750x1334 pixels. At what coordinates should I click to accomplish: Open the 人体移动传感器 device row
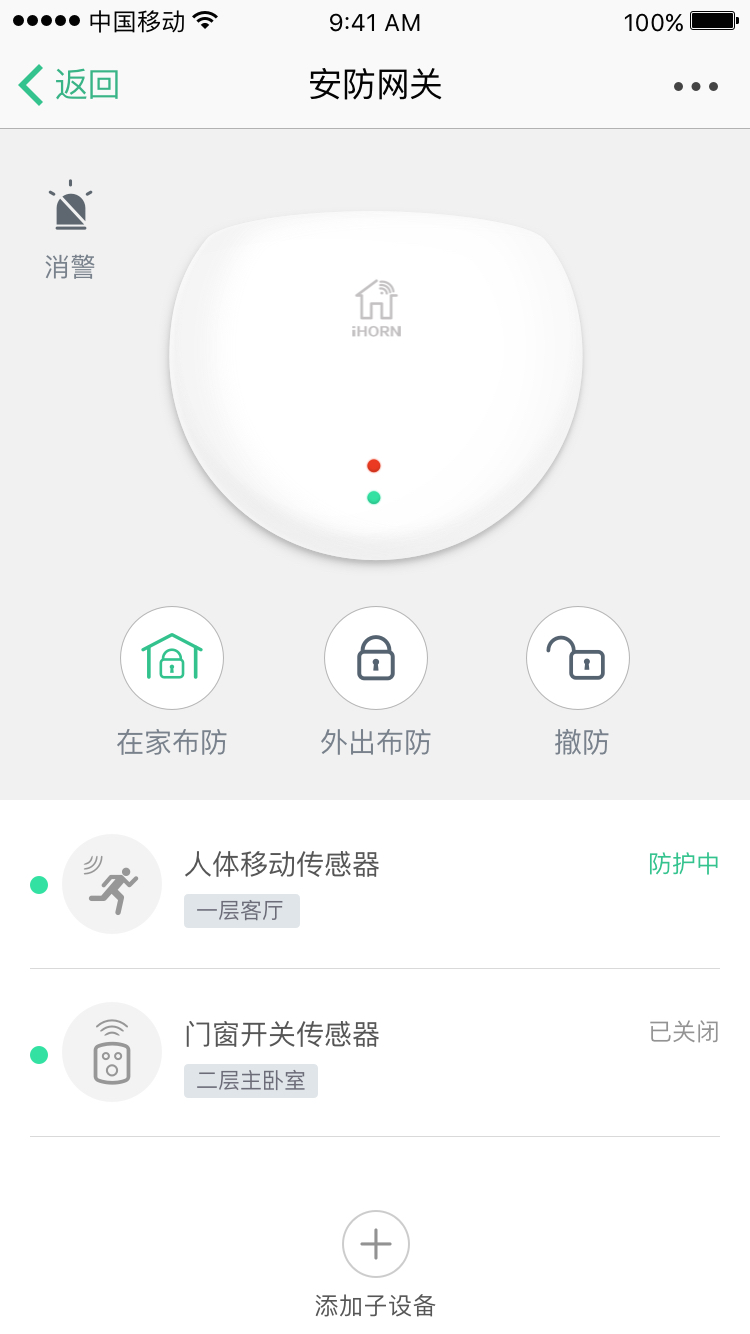click(x=375, y=884)
